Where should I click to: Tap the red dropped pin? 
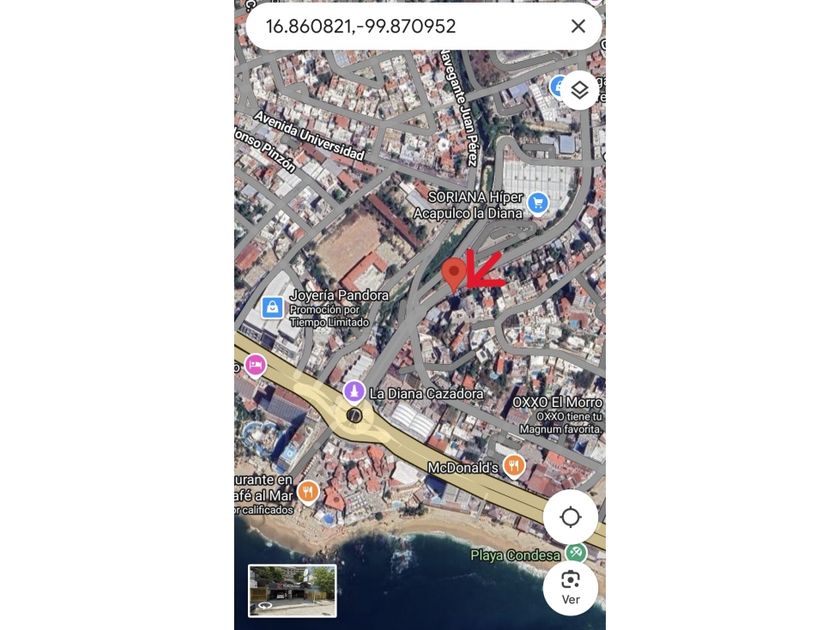pos(454,274)
